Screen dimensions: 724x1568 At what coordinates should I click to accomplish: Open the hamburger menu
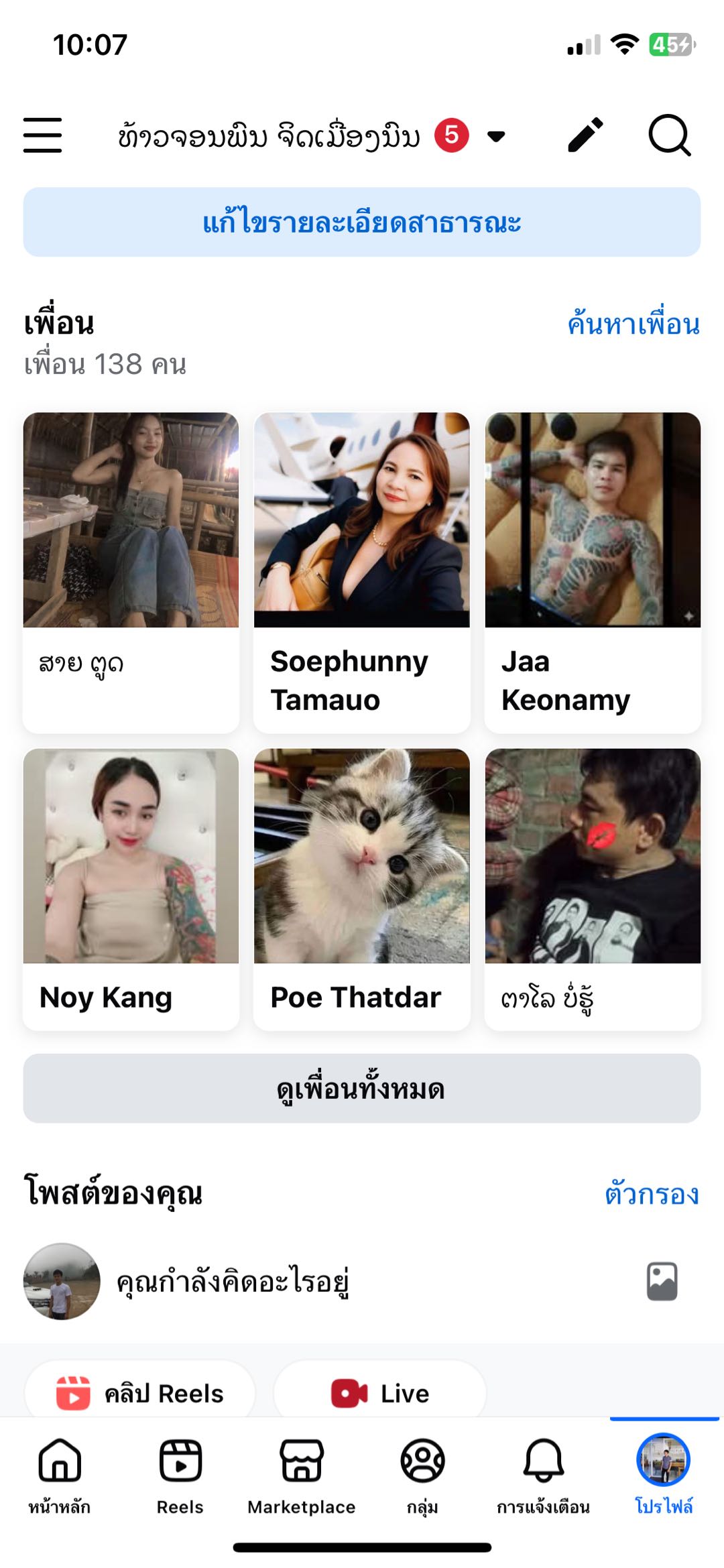point(42,135)
